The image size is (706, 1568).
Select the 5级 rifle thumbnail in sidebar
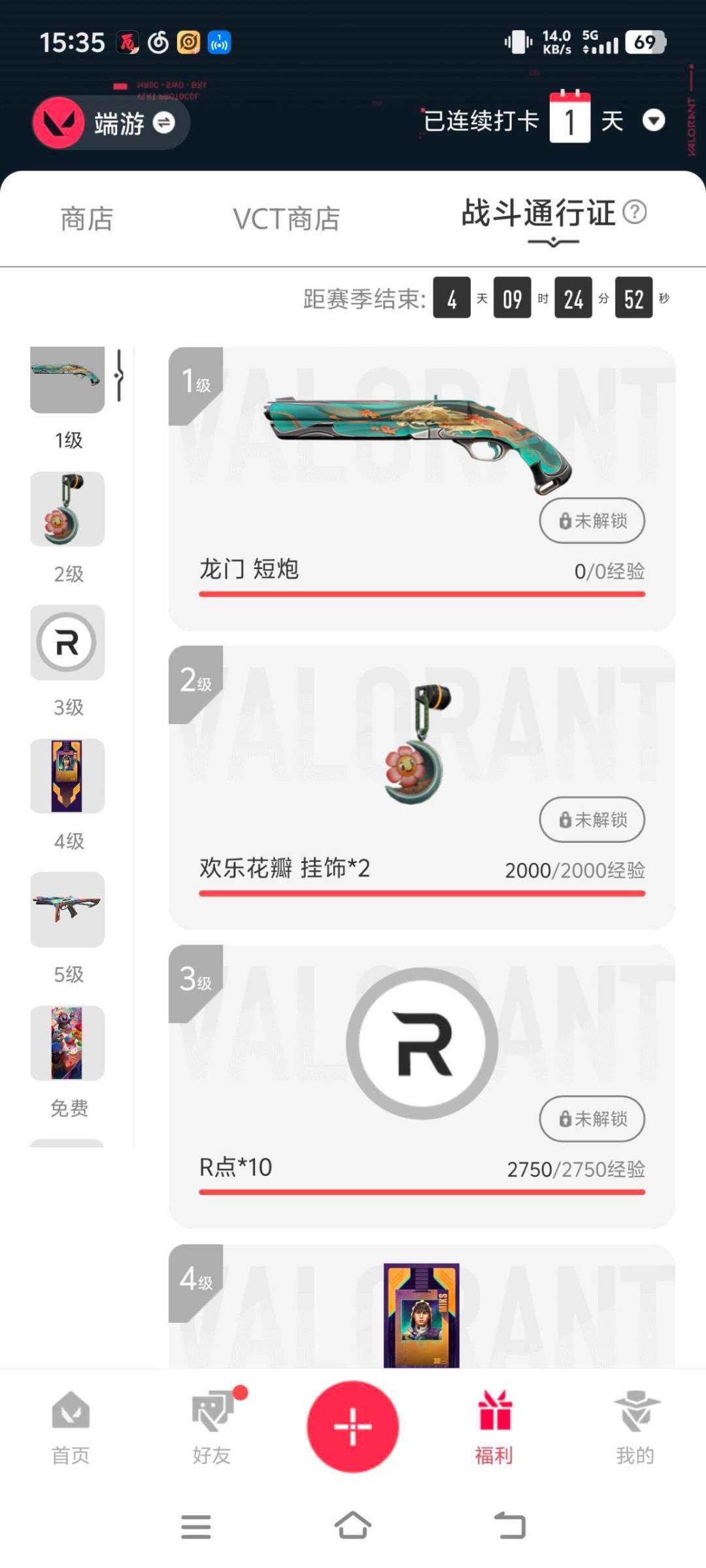(67, 911)
